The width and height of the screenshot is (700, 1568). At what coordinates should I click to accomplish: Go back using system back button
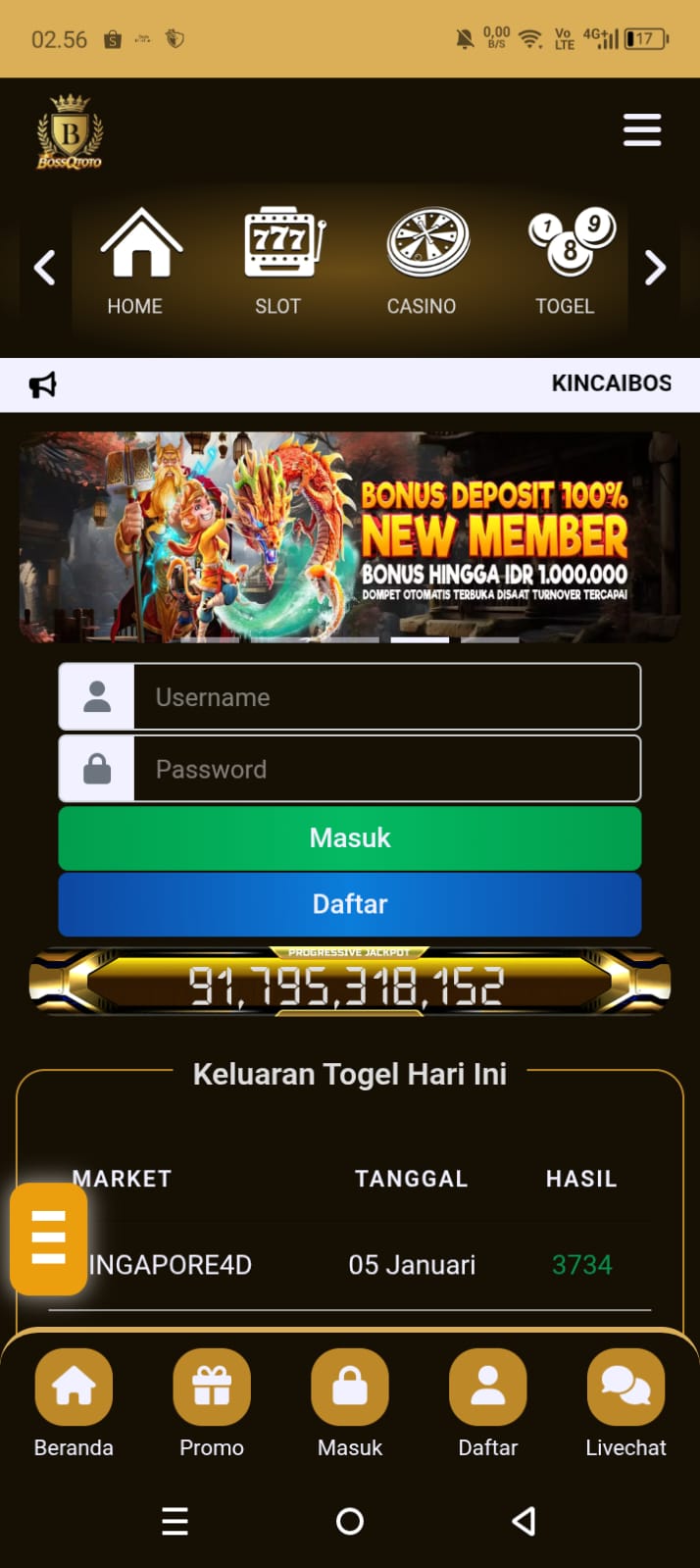coord(524,1521)
